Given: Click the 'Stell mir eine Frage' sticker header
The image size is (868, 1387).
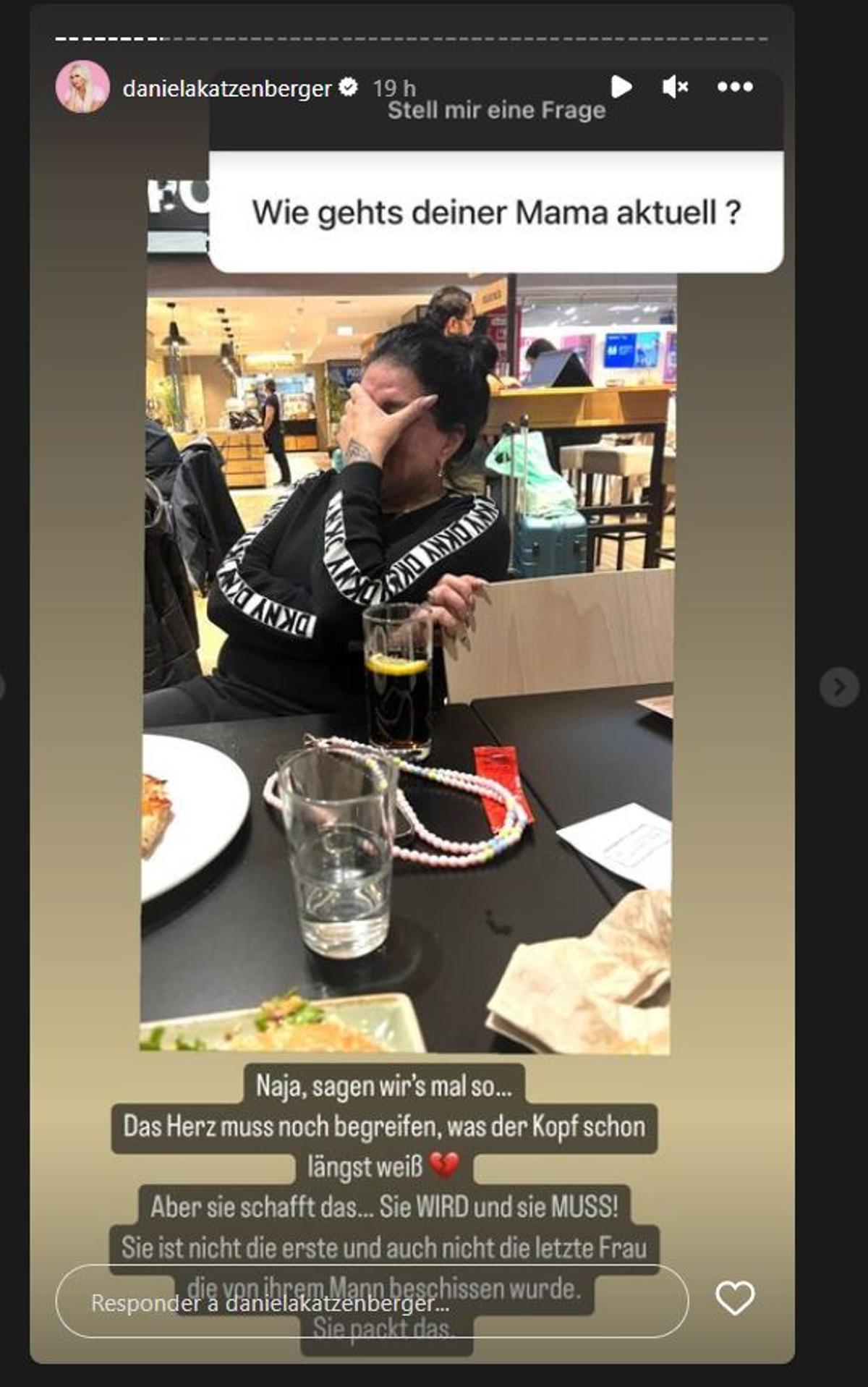Looking at the screenshot, I should point(496,111).
